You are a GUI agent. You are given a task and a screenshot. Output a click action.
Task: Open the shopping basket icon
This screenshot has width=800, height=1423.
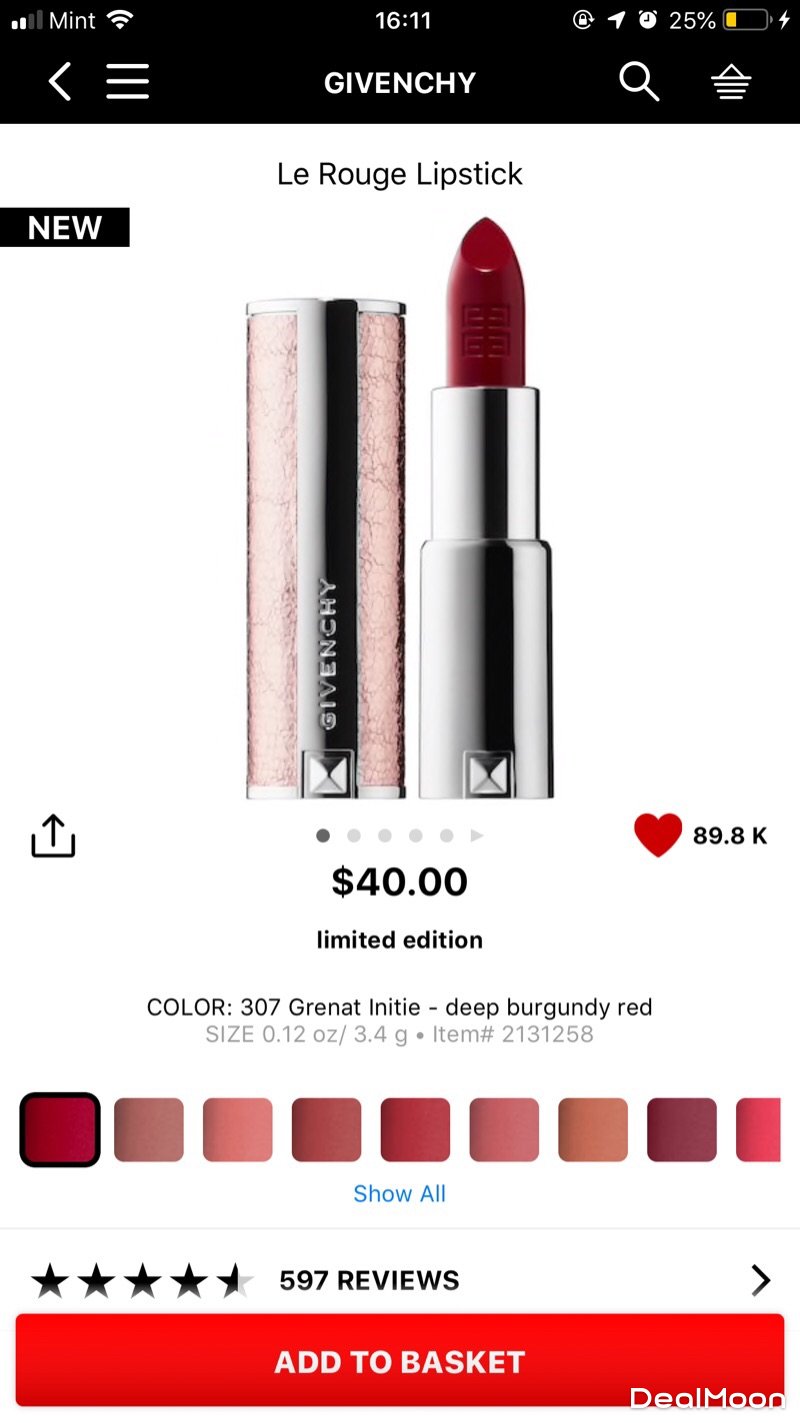coord(731,83)
